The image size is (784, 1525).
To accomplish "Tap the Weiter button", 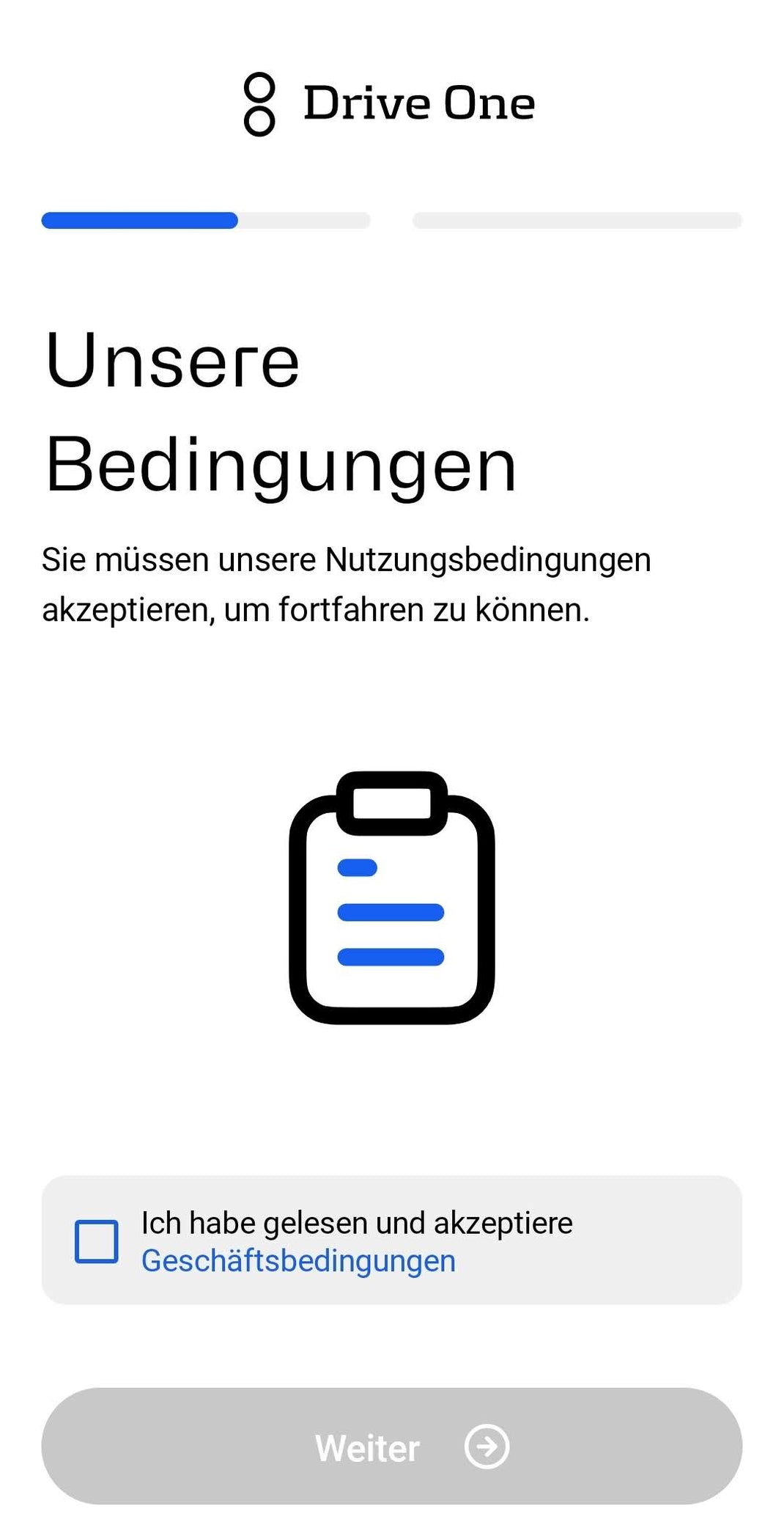I will coord(391,1447).
